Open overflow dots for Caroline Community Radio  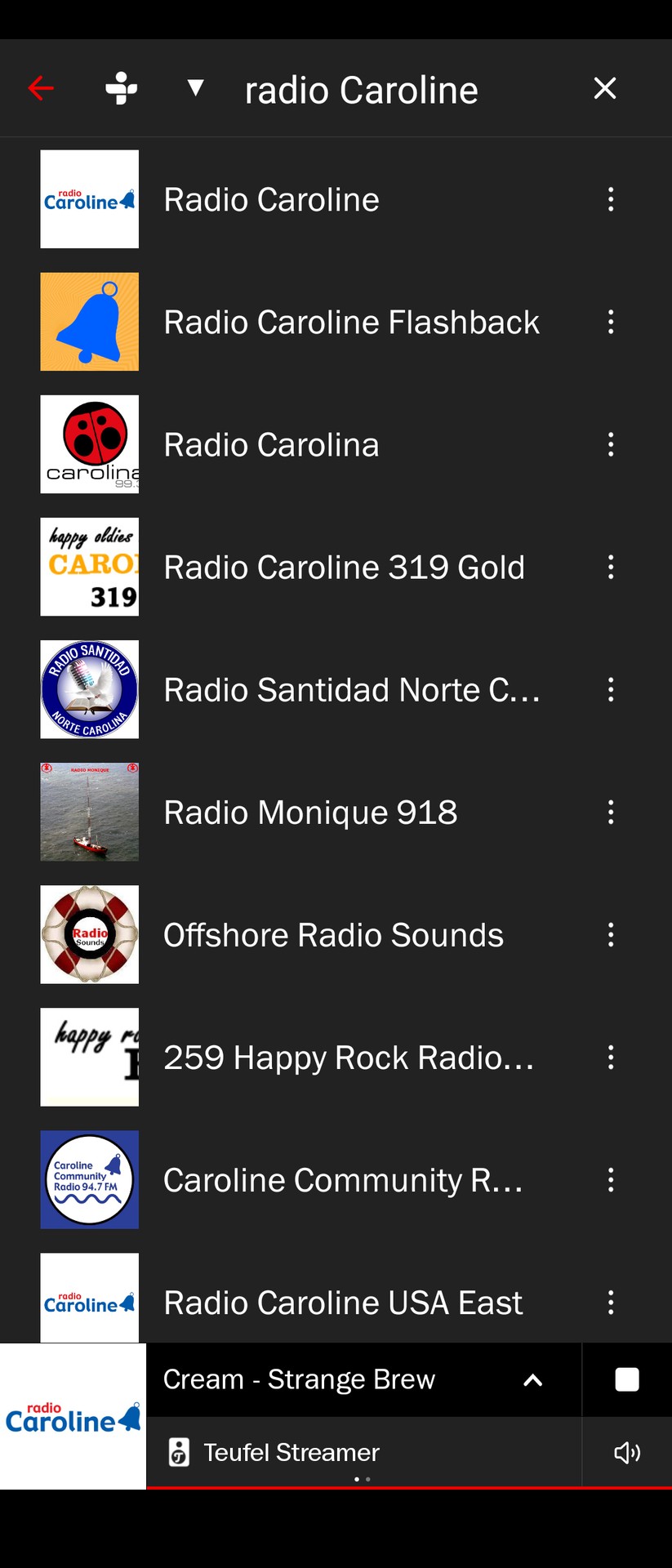[x=611, y=1179]
